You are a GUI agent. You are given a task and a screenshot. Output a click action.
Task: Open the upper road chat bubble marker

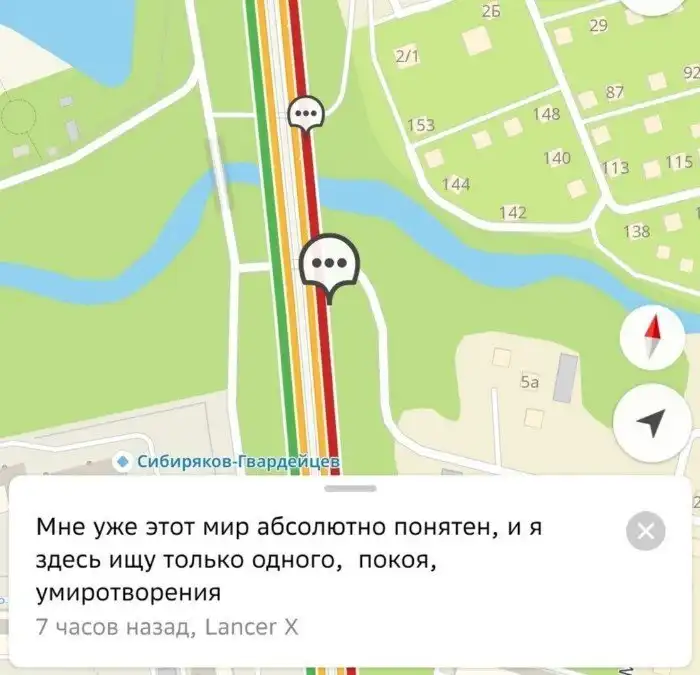[x=305, y=115]
